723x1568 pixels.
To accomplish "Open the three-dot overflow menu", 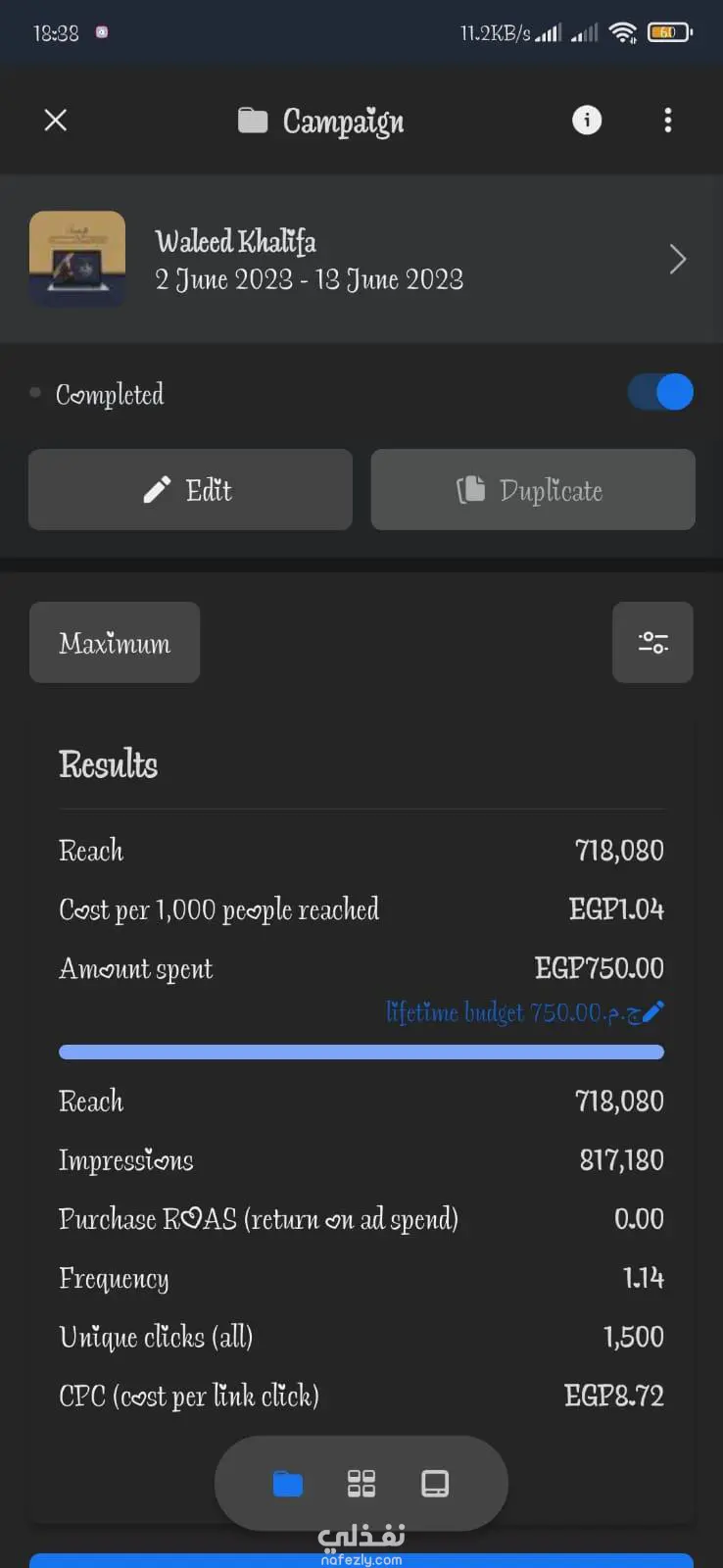I will click(x=668, y=120).
